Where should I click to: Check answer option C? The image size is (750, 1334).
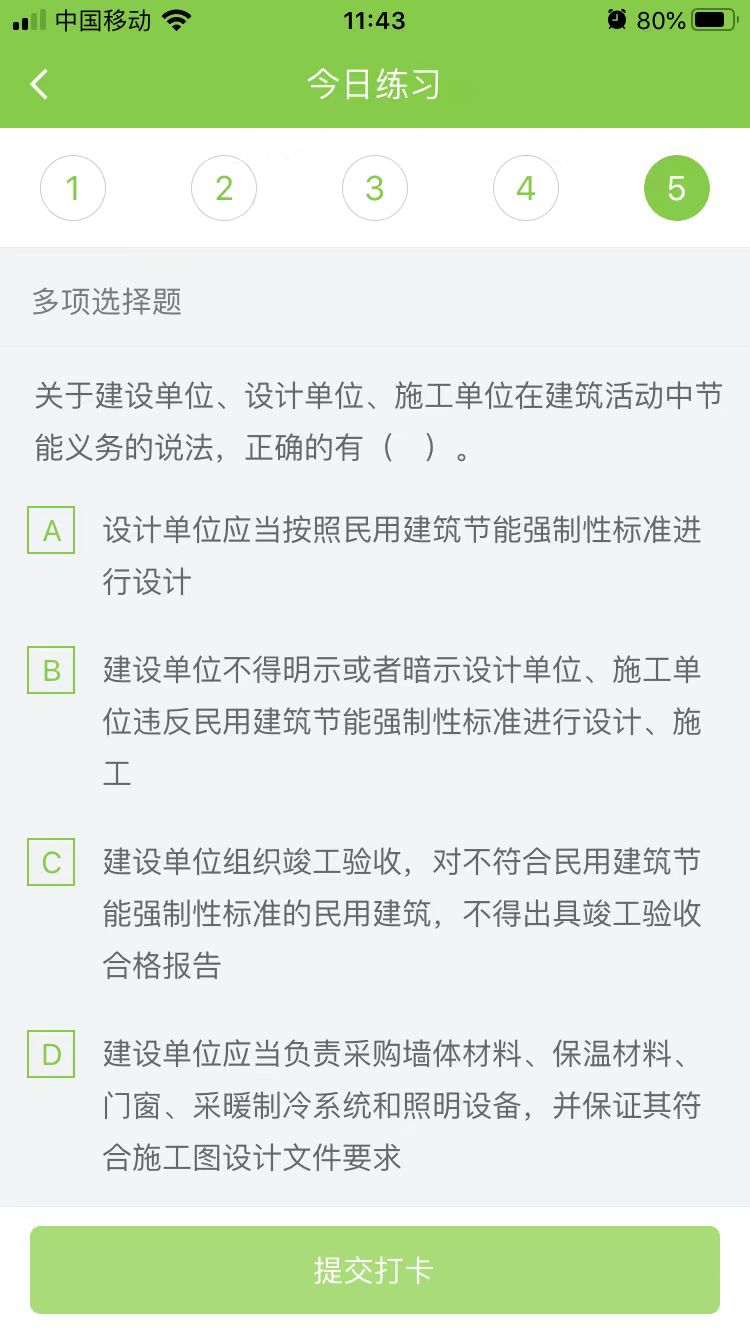[51, 862]
